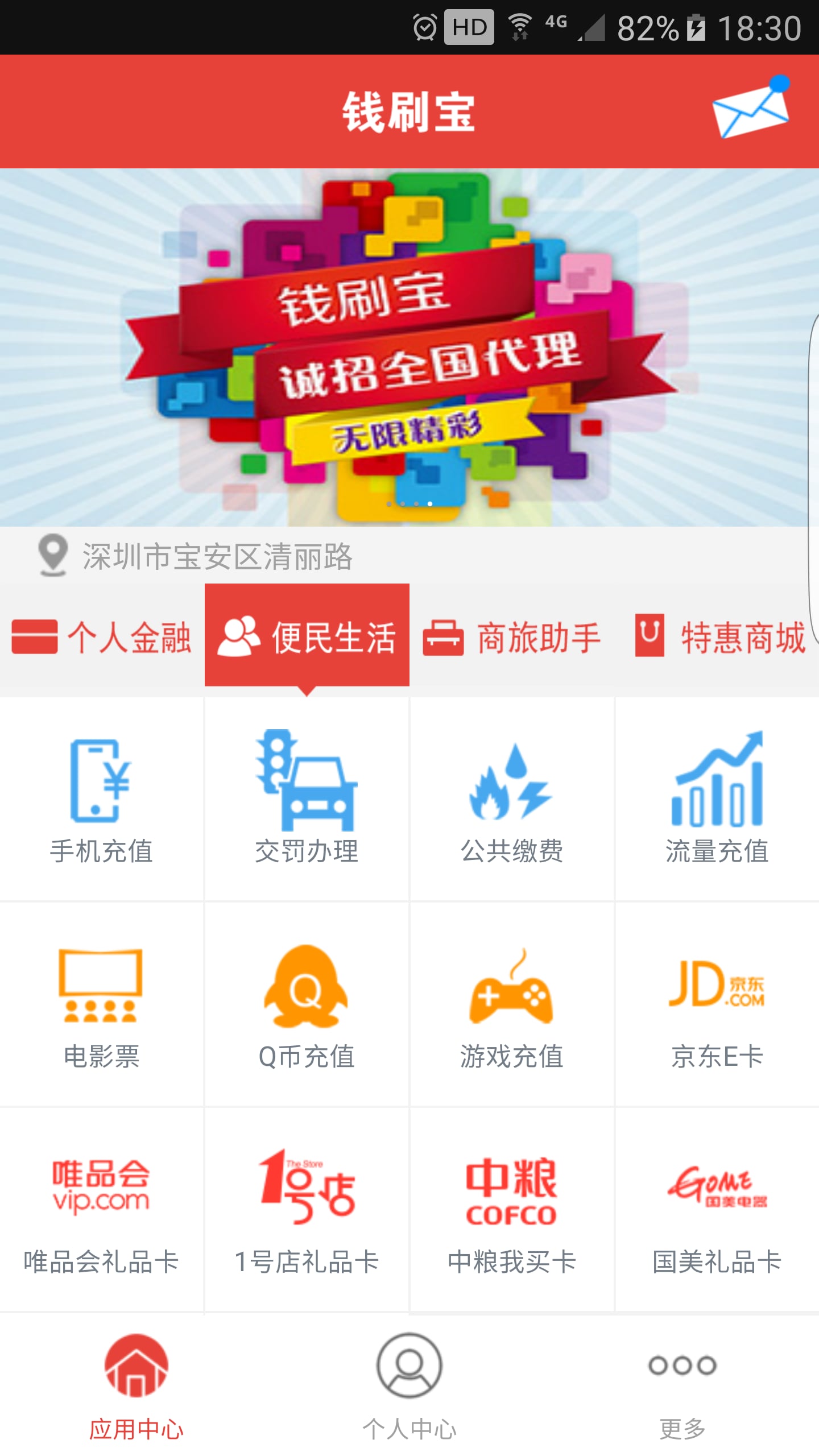Open 国美礼品卡 gift card
Image resolution: width=819 pixels, height=1456 pixels.
(717, 1209)
